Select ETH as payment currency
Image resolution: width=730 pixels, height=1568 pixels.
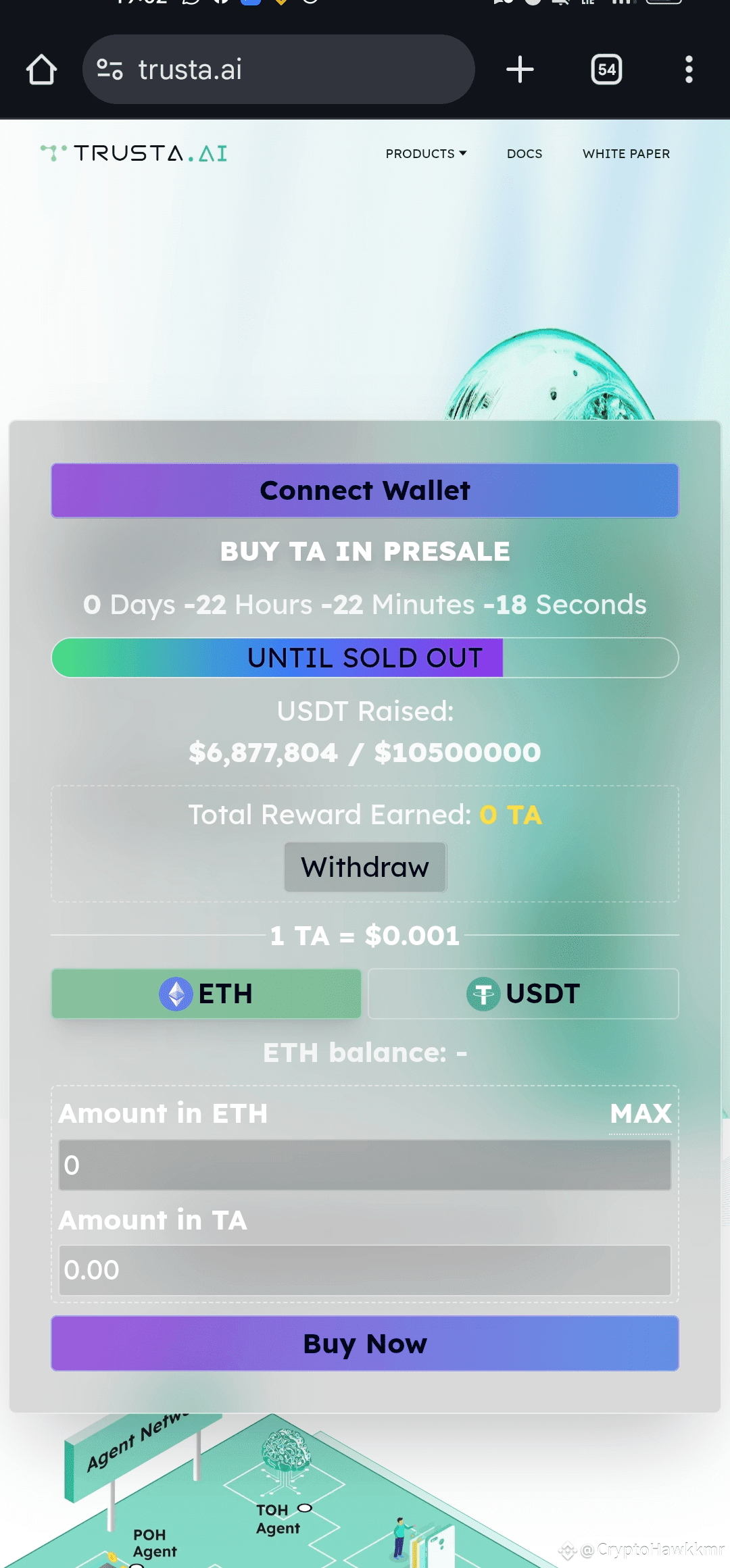pos(206,994)
